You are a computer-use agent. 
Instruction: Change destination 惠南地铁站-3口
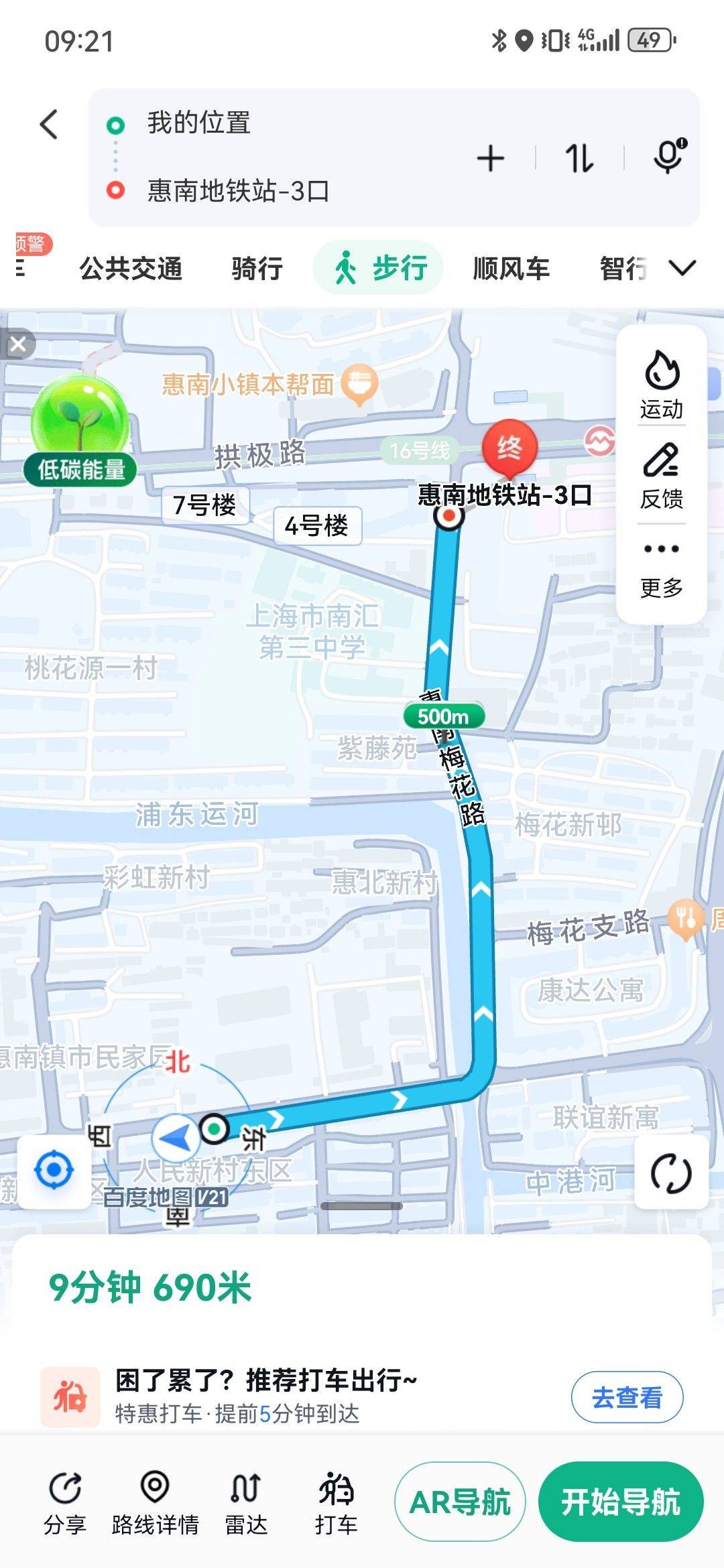(x=238, y=191)
